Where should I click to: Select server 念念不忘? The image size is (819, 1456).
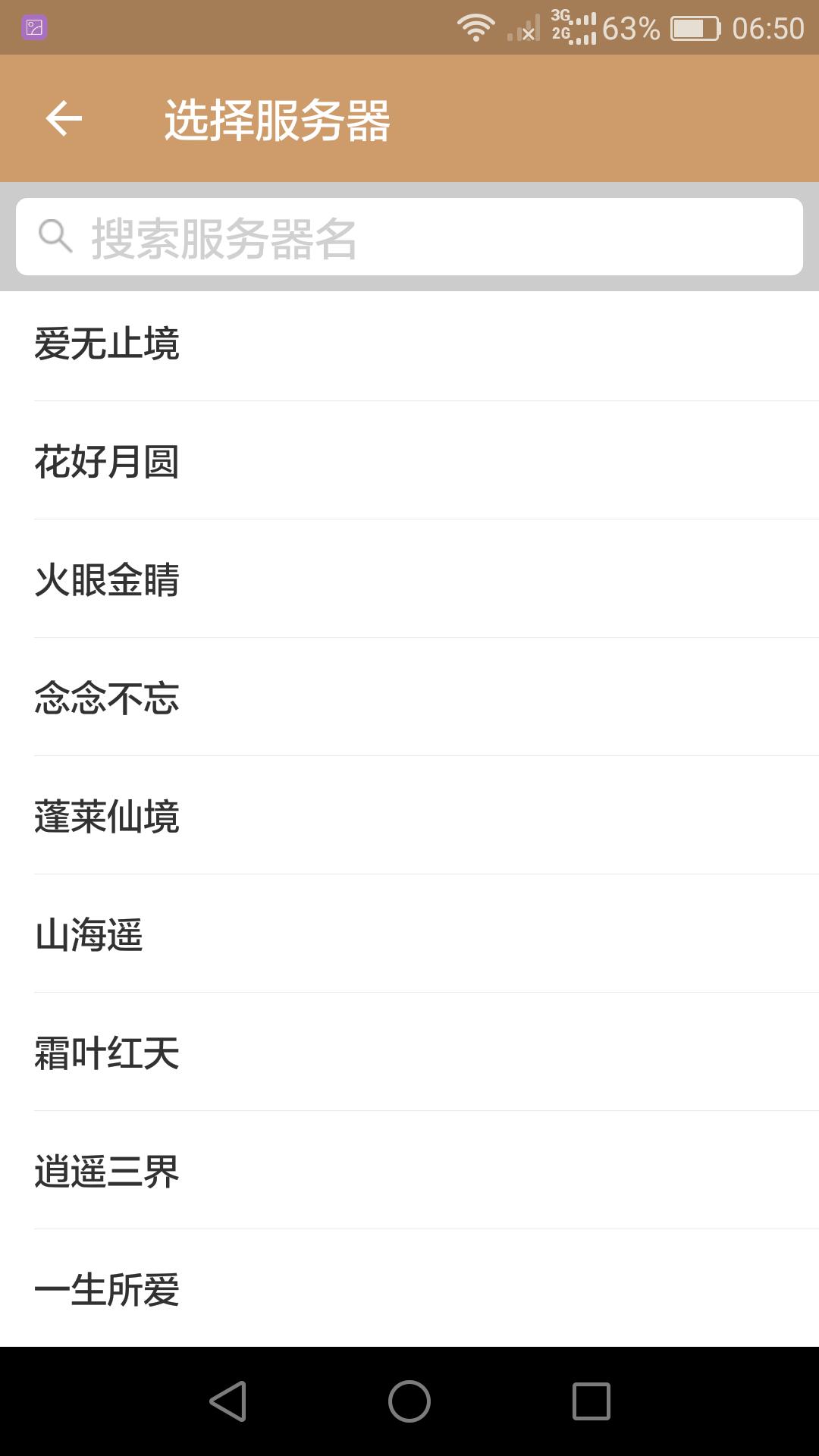click(107, 698)
